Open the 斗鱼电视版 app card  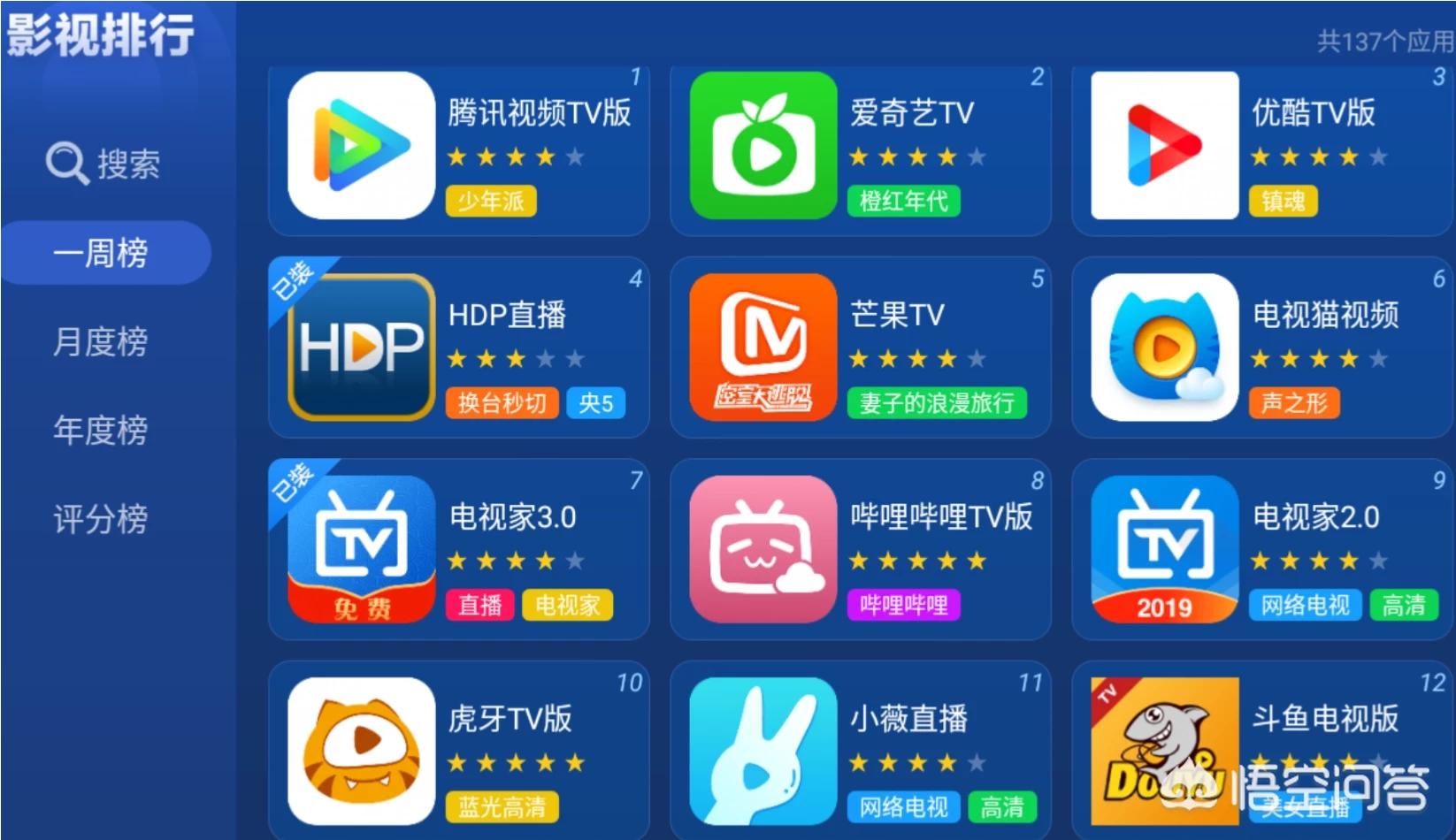[1261, 750]
